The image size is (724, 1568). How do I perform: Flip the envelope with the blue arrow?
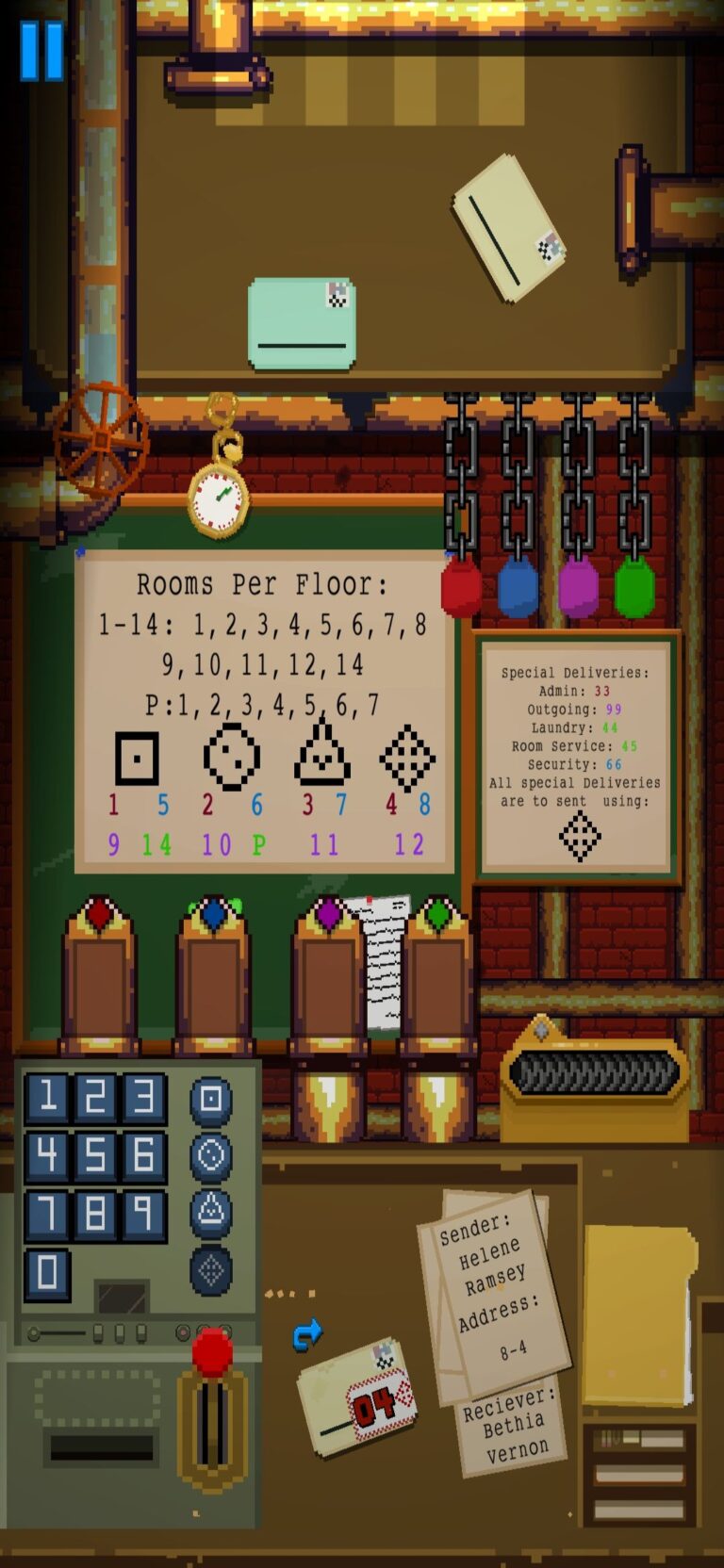(307, 1334)
